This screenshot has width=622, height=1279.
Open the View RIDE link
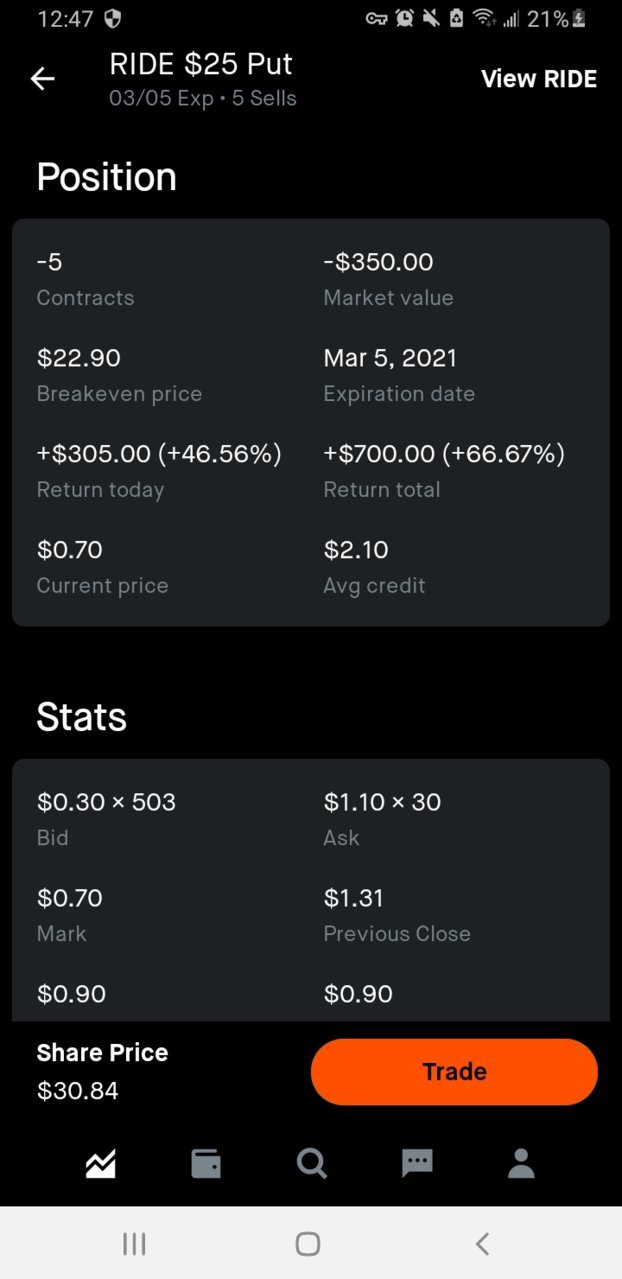[539, 79]
